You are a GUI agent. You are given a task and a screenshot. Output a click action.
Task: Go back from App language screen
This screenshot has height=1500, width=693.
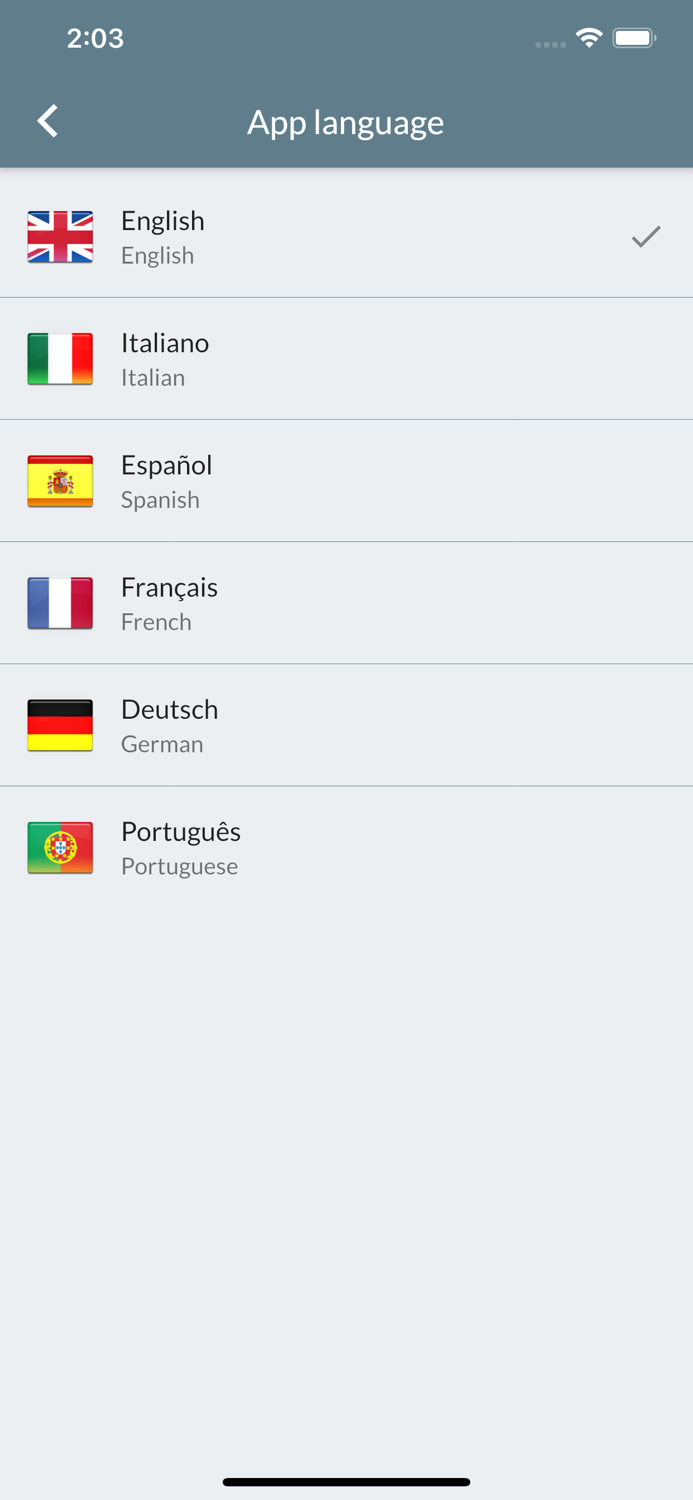pyautogui.click(x=47, y=121)
